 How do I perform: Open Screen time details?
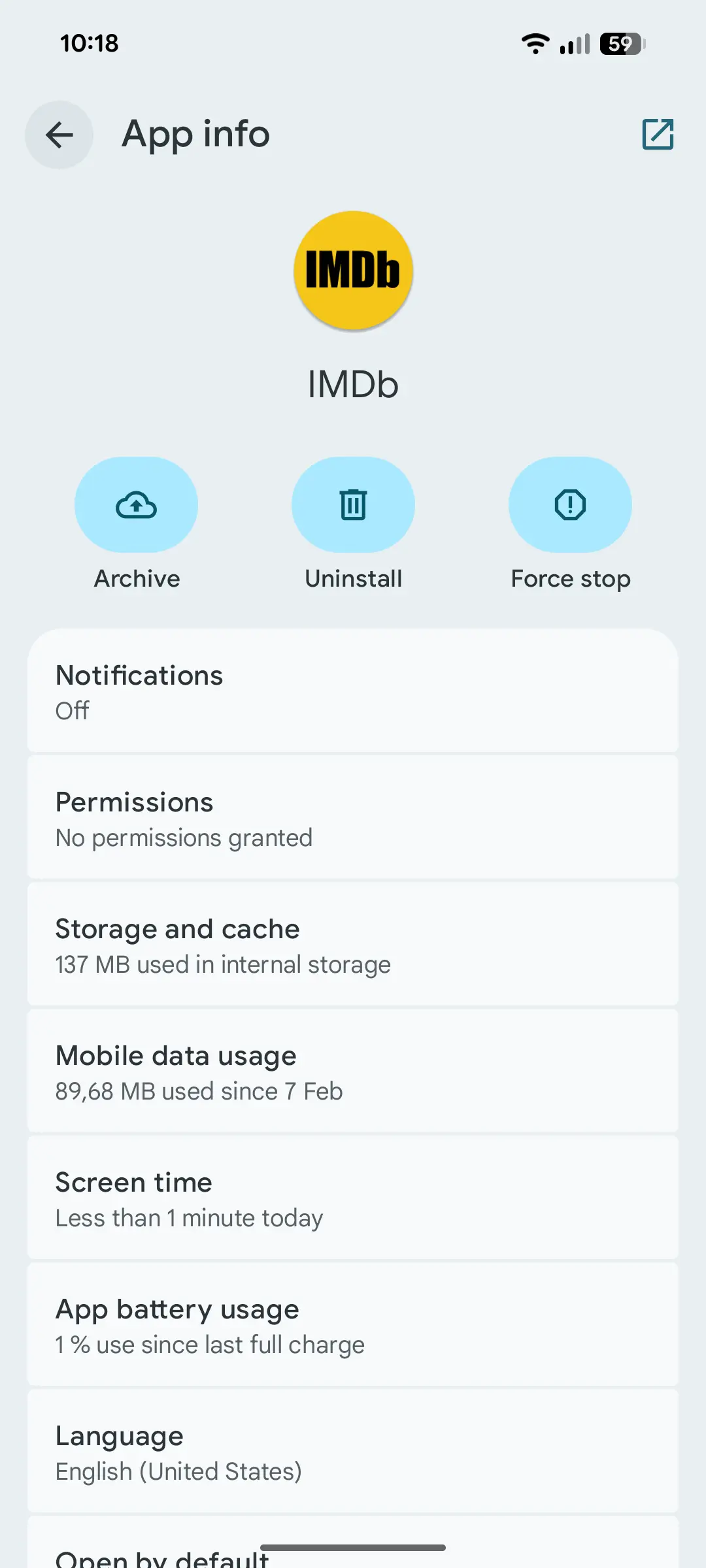click(353, 1198)
